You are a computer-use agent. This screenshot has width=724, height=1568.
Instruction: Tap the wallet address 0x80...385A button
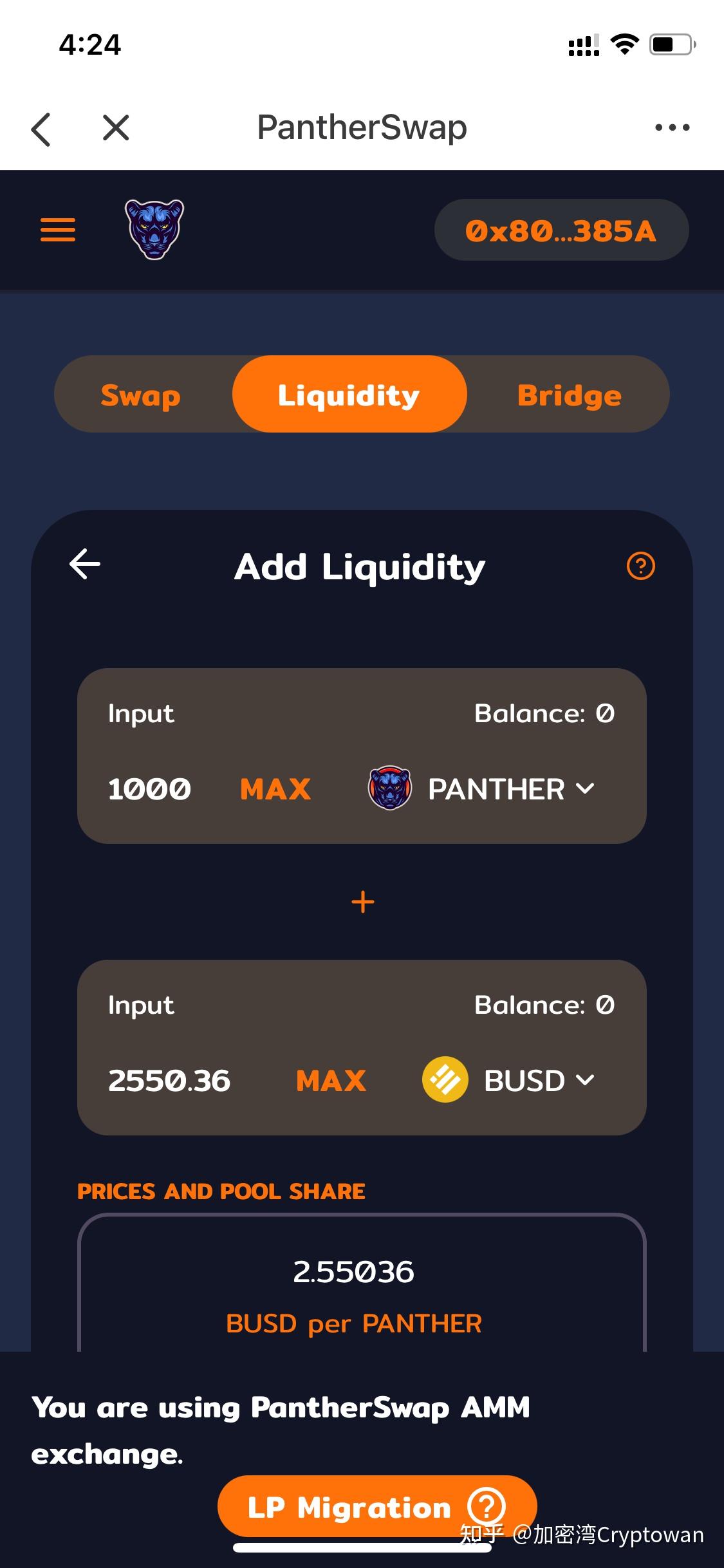pyautogui.click(x=561, y=230)
